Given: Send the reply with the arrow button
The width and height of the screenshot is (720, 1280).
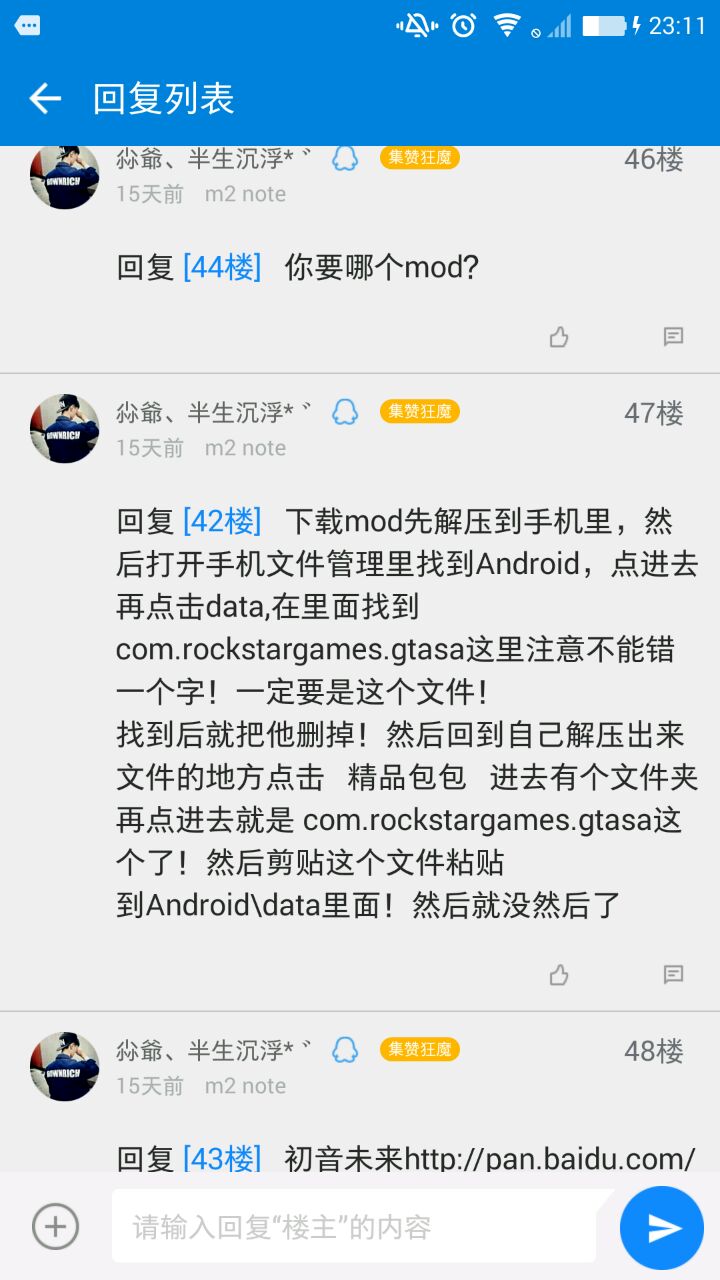Looking at the screenshot, I should (x=662, y=1227).
